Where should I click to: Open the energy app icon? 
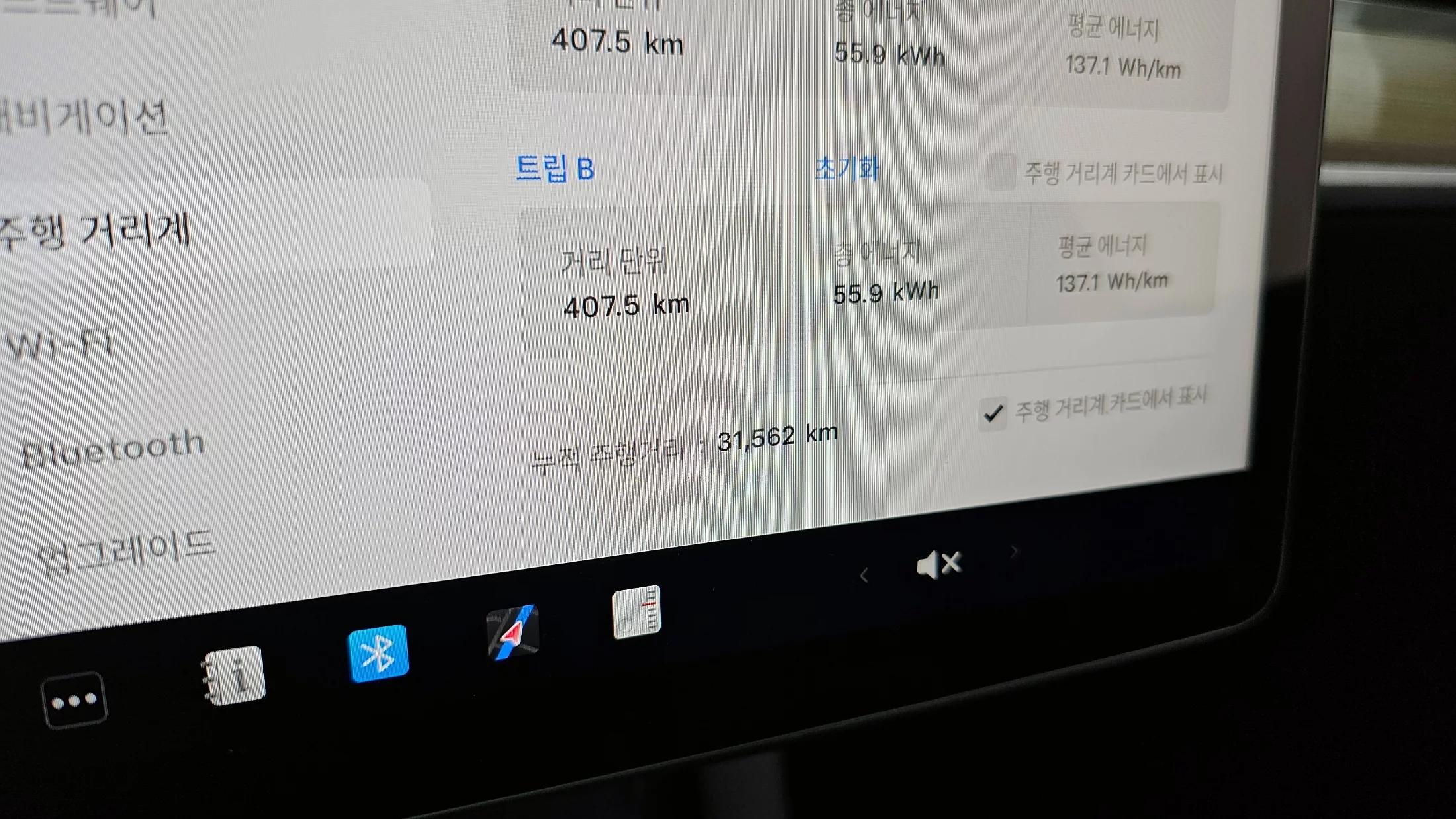click(637, 612)
